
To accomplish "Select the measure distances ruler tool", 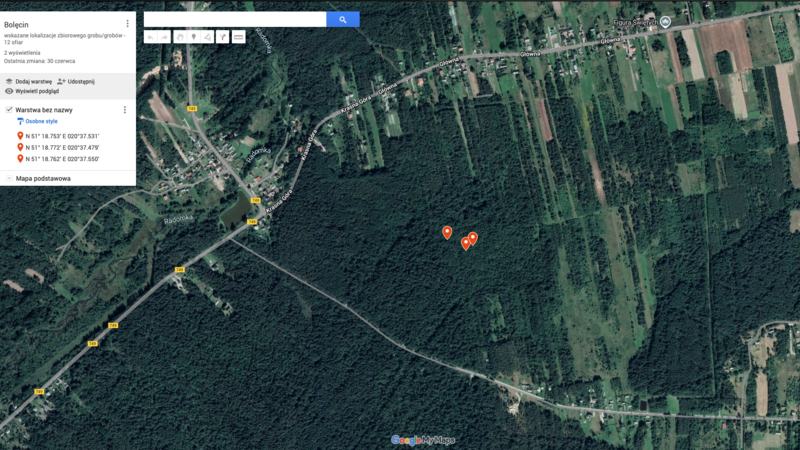I will pos(238,37).
